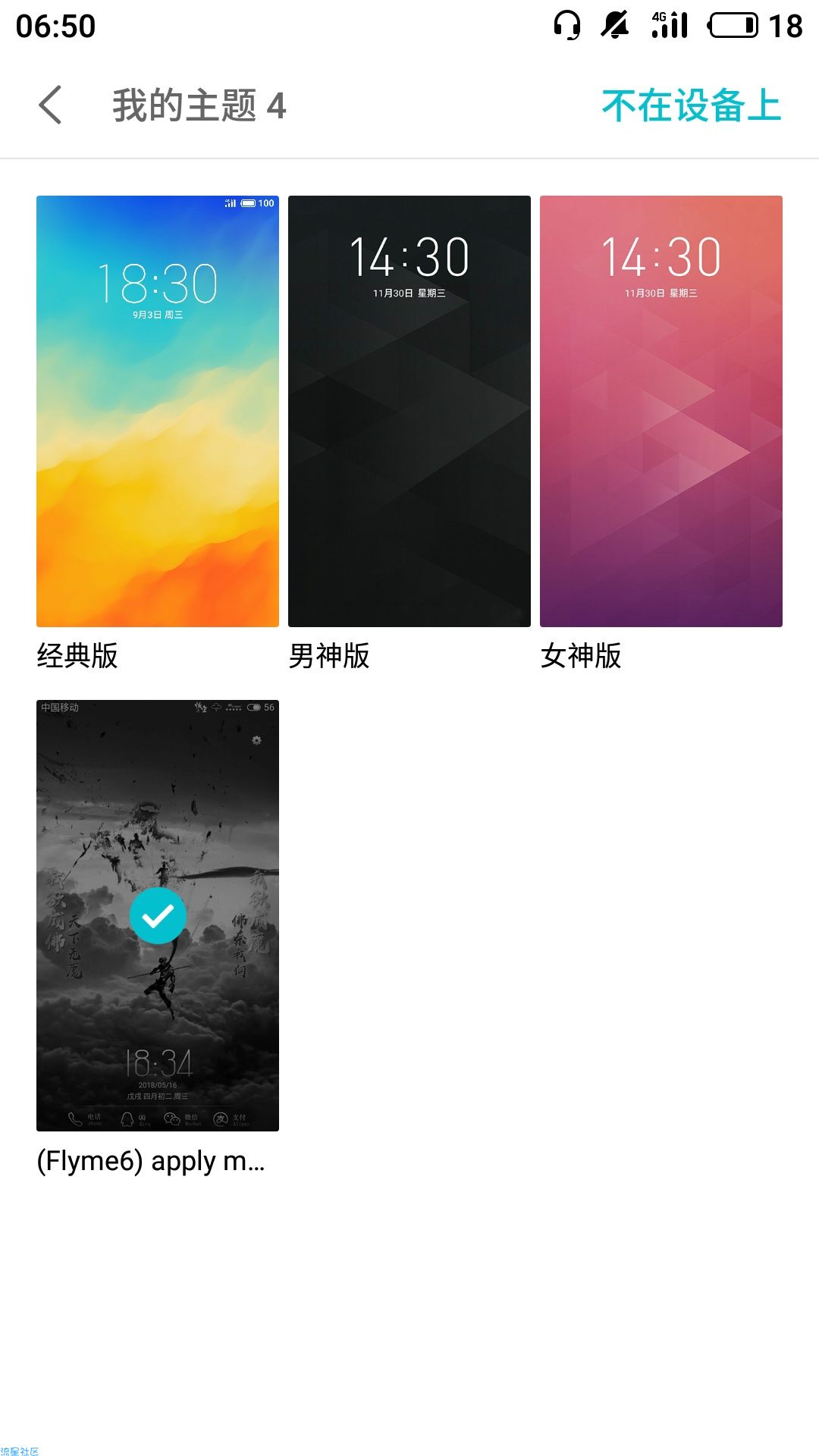The image size is (819, 1456).
Task: Go back using the top-left arrow
Action: [50, 105]
